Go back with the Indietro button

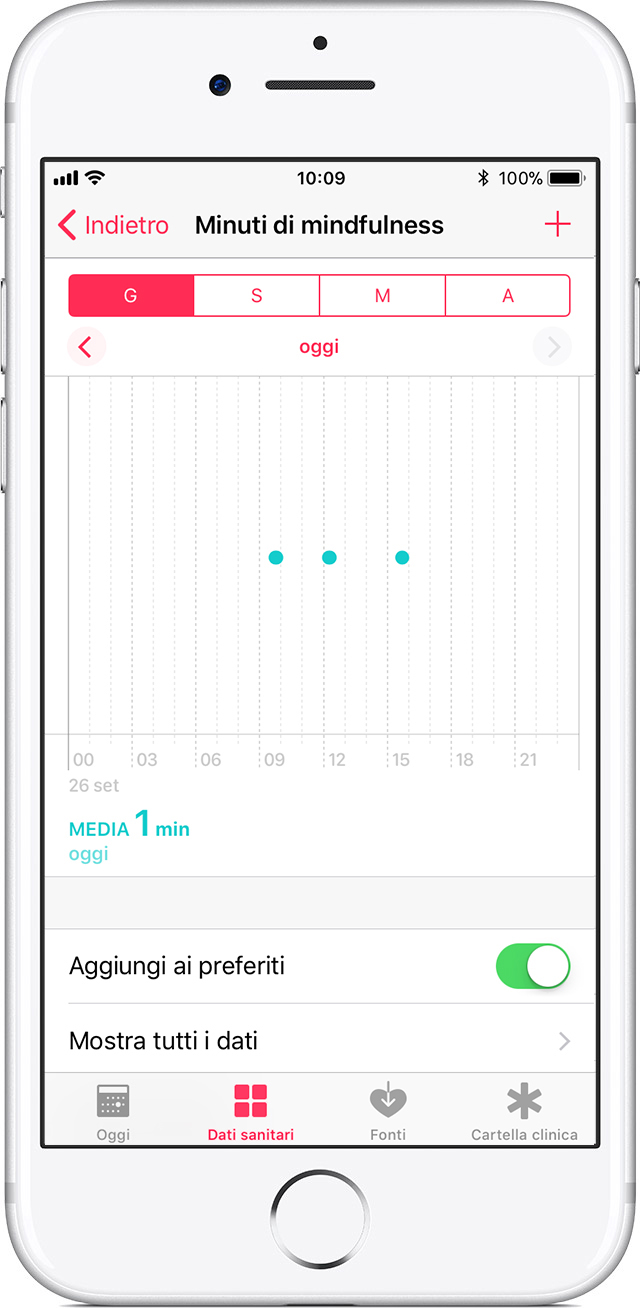(x=113, y=225)
